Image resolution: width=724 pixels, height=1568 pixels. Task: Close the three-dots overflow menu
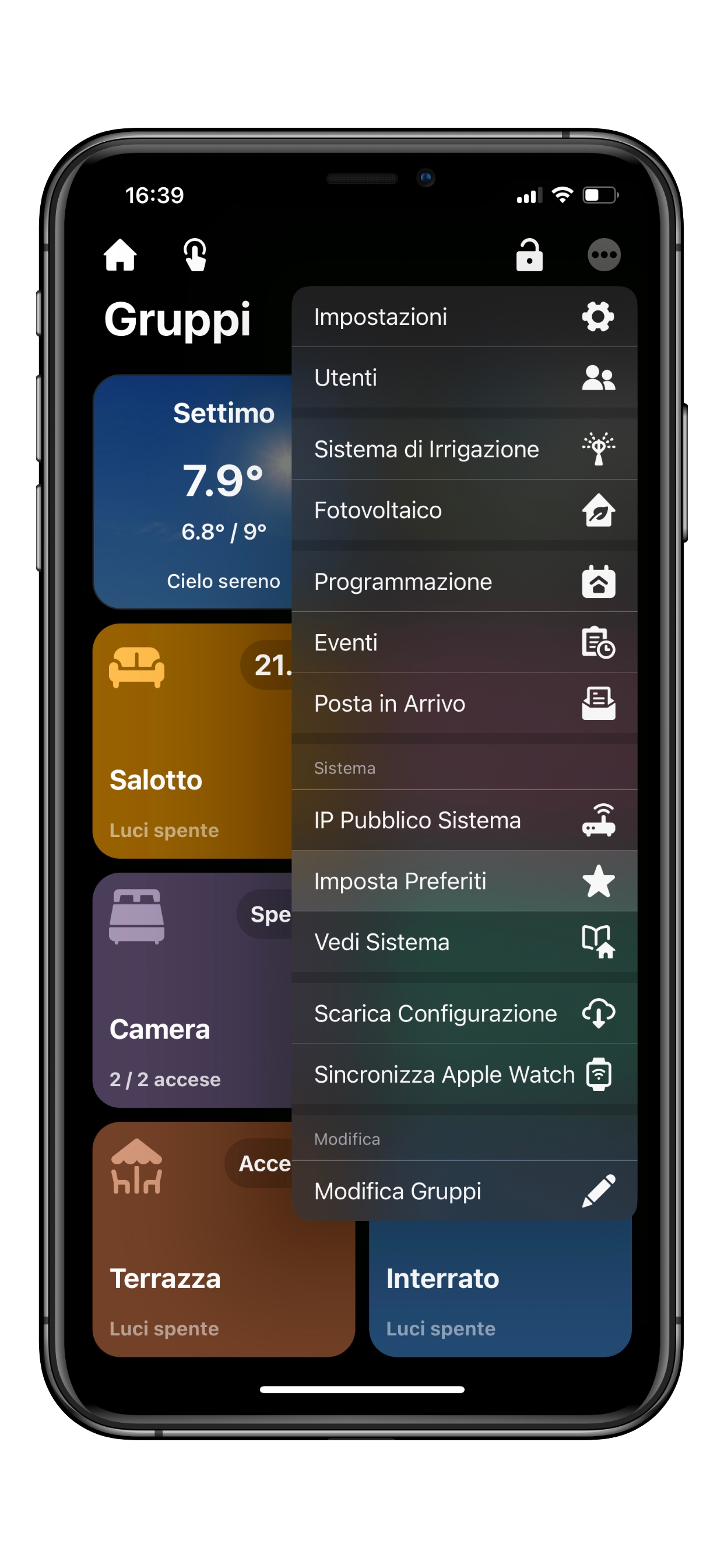pos(603,254)
